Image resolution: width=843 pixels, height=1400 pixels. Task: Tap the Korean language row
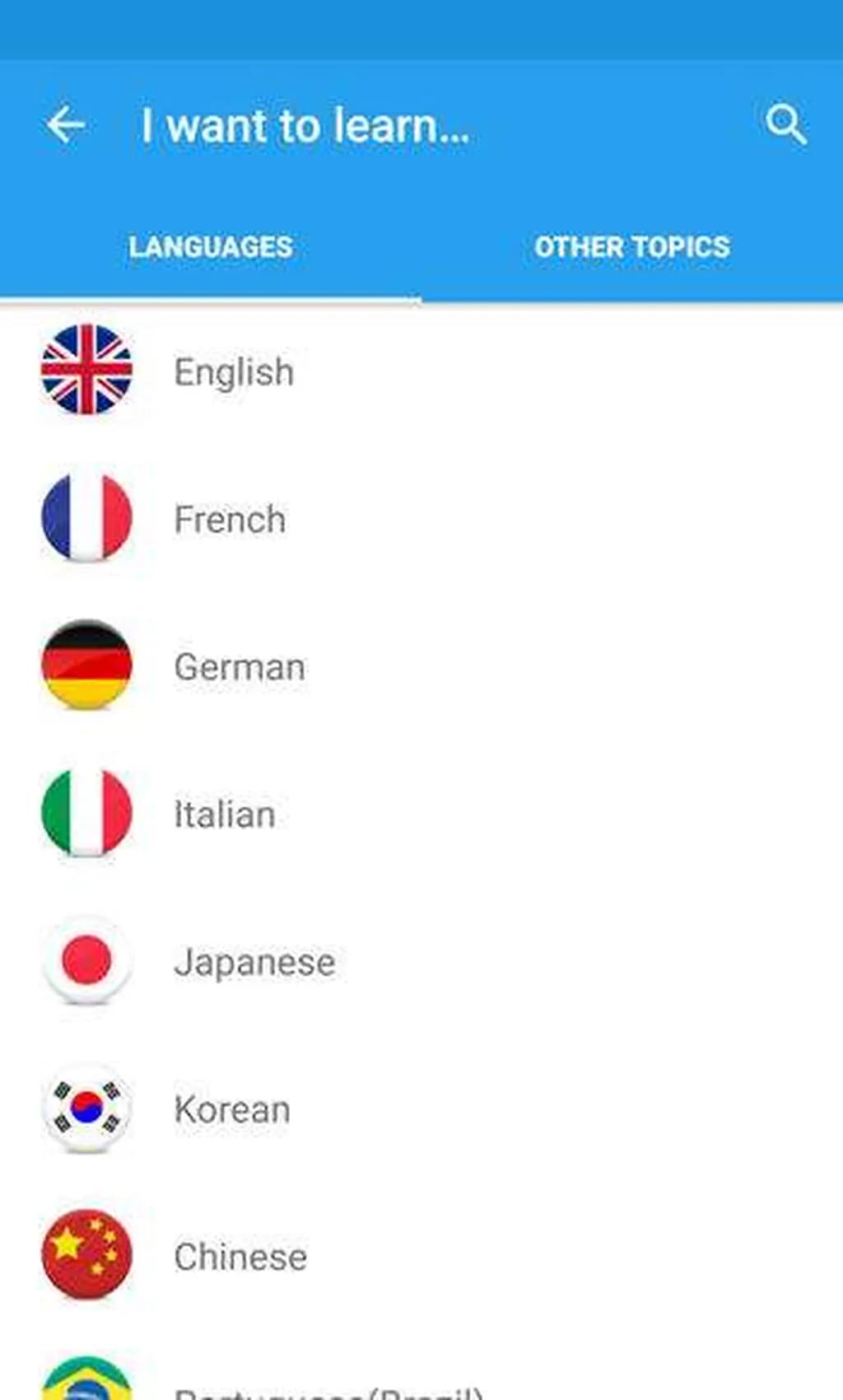click(232, 1108)
